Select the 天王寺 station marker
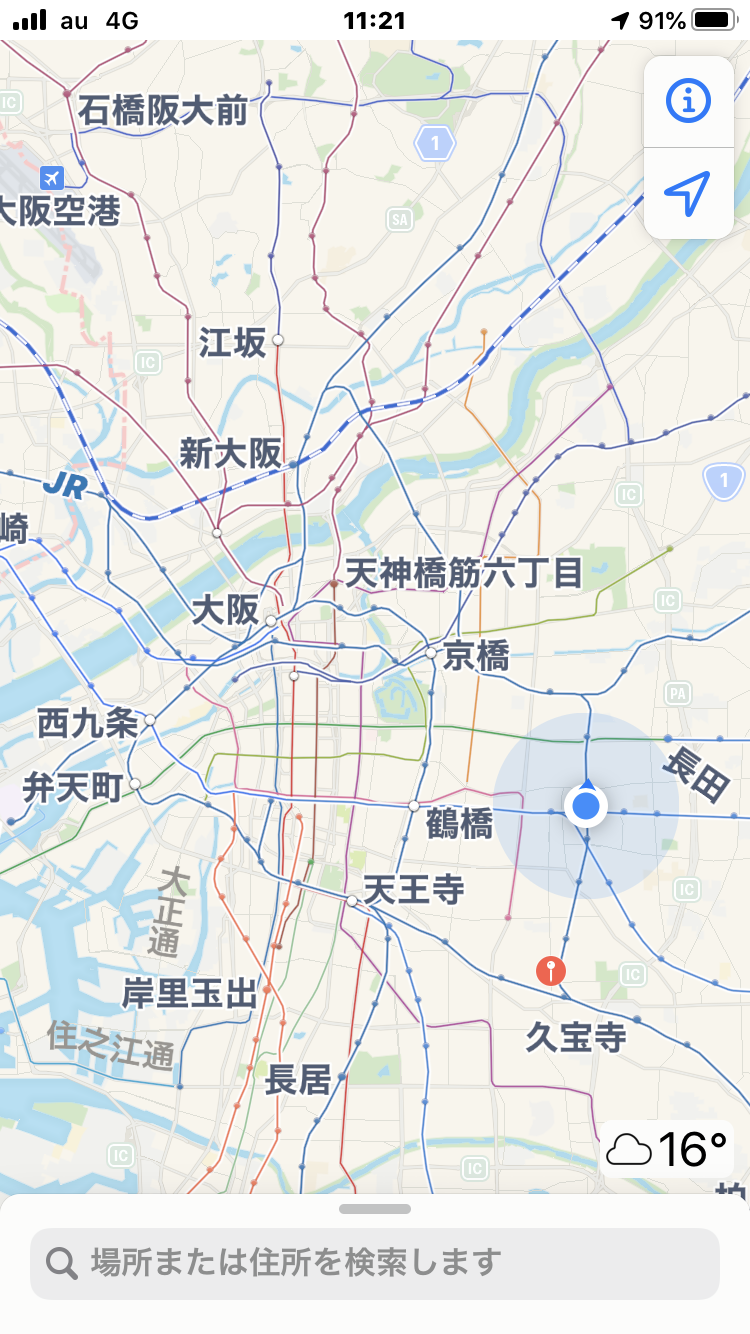Image resolution: width=750 pixels, height=1334 pixels. 352,901
